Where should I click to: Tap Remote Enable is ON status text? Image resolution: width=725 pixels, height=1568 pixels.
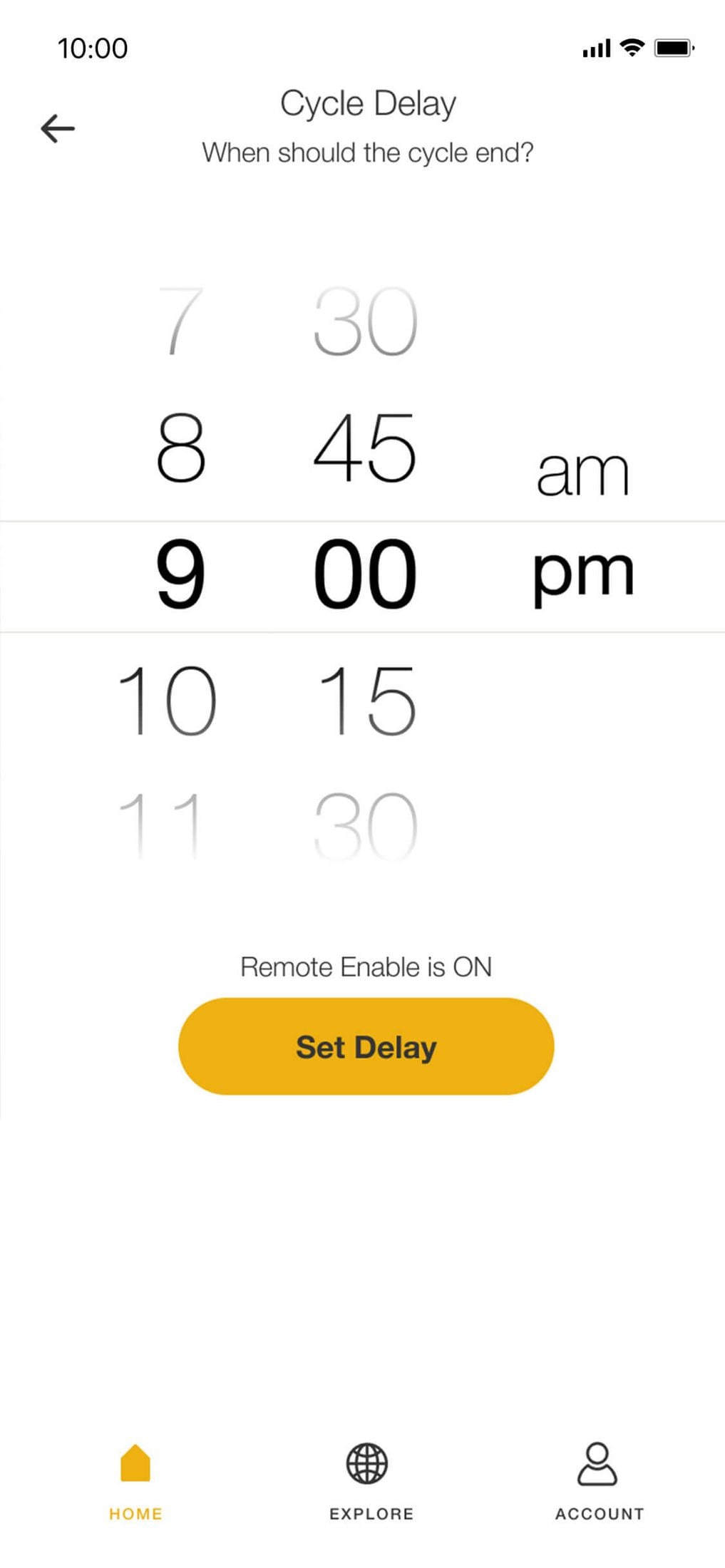(x=365, y=966)
